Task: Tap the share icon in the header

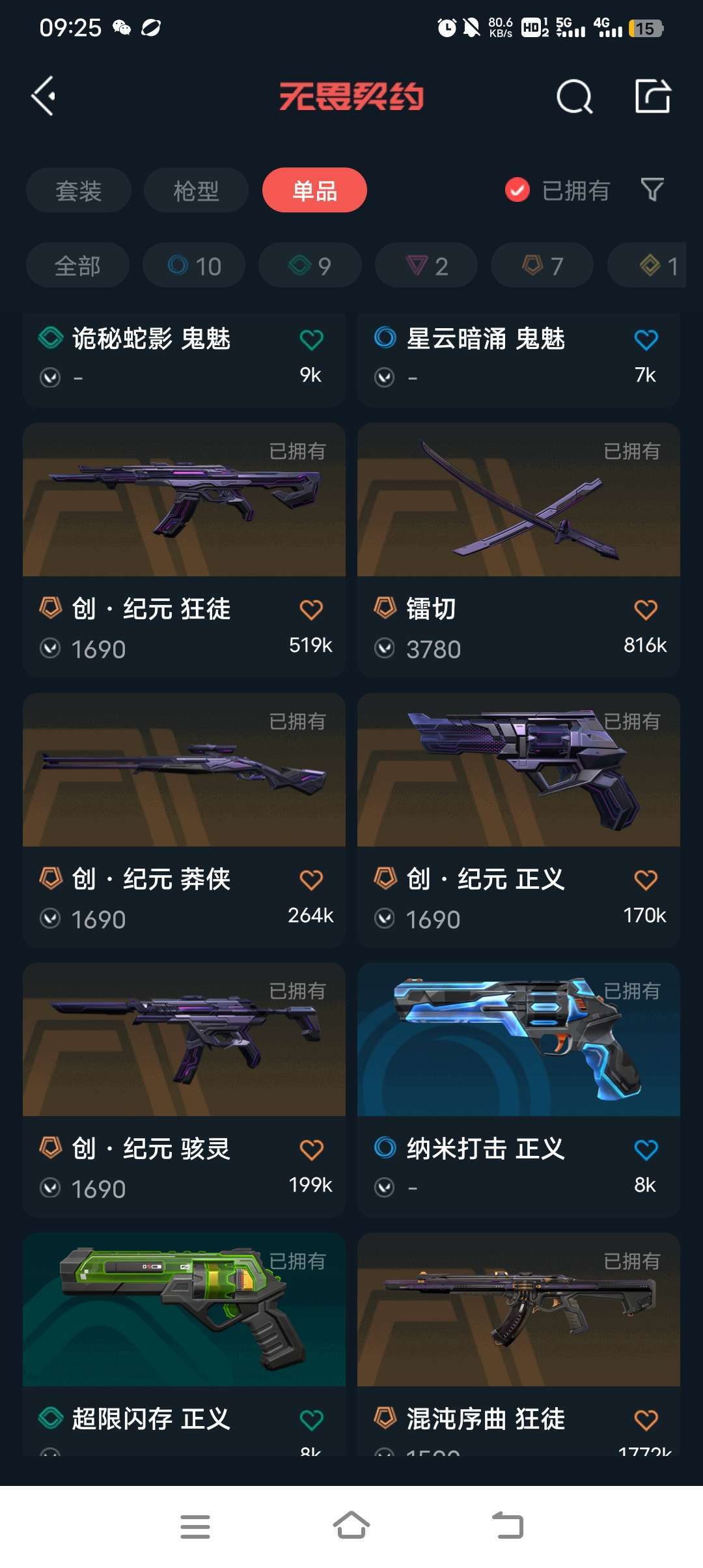Action: (x=651, y=98)
